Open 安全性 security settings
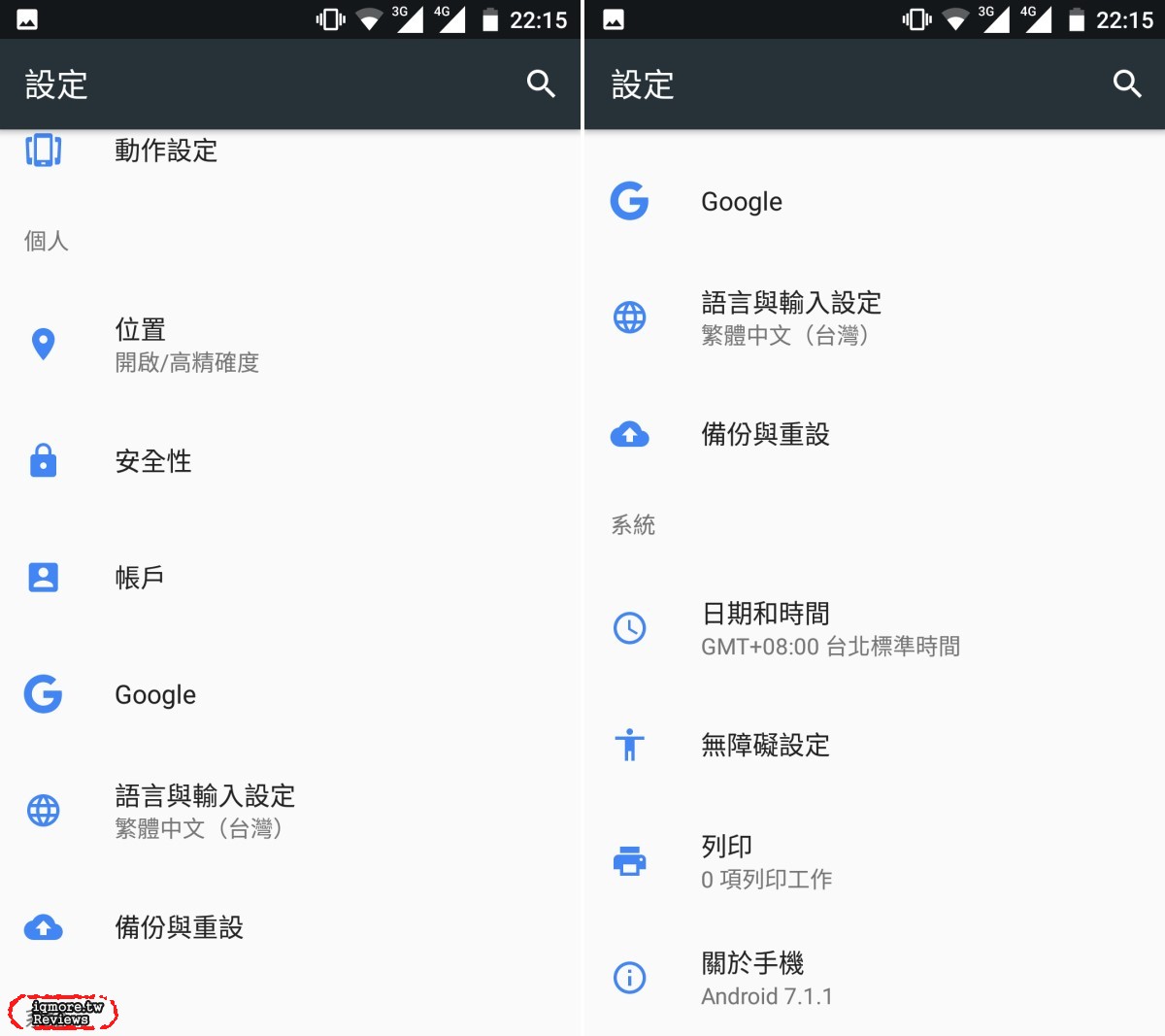The width and height of the screenshot is (1165, 1036). (153, 461)
